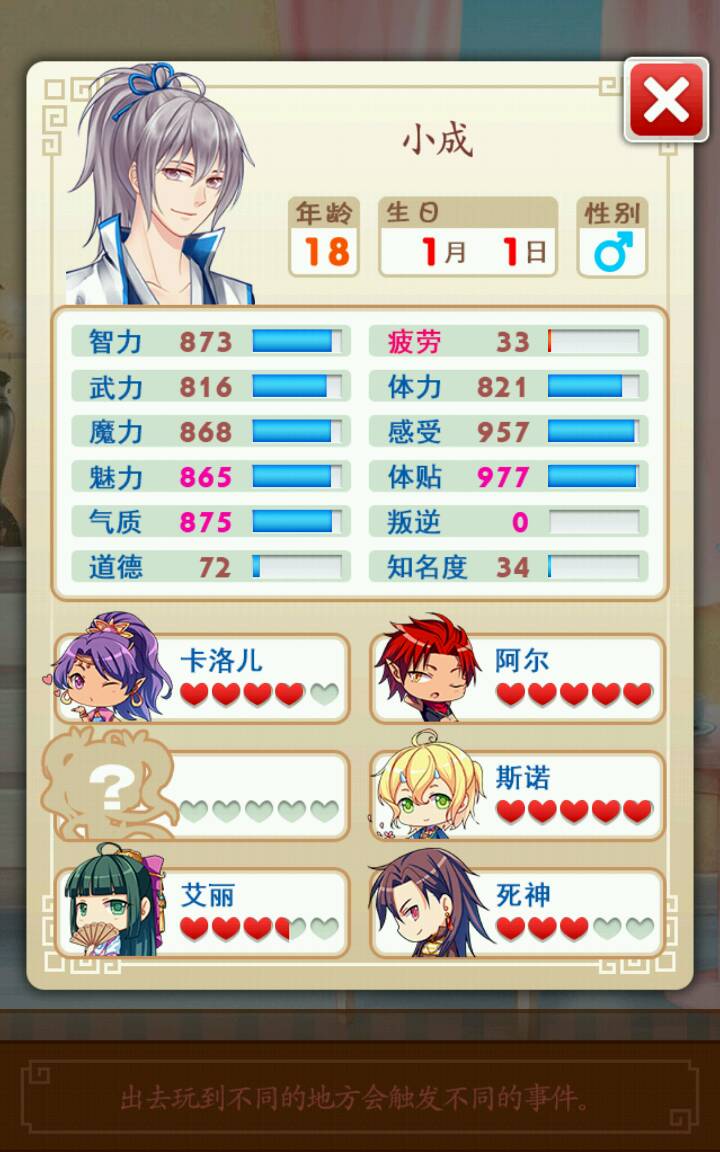720x1152 pixels.
Task: Open 阿尔's relationship card
Action: pos(517,677)
